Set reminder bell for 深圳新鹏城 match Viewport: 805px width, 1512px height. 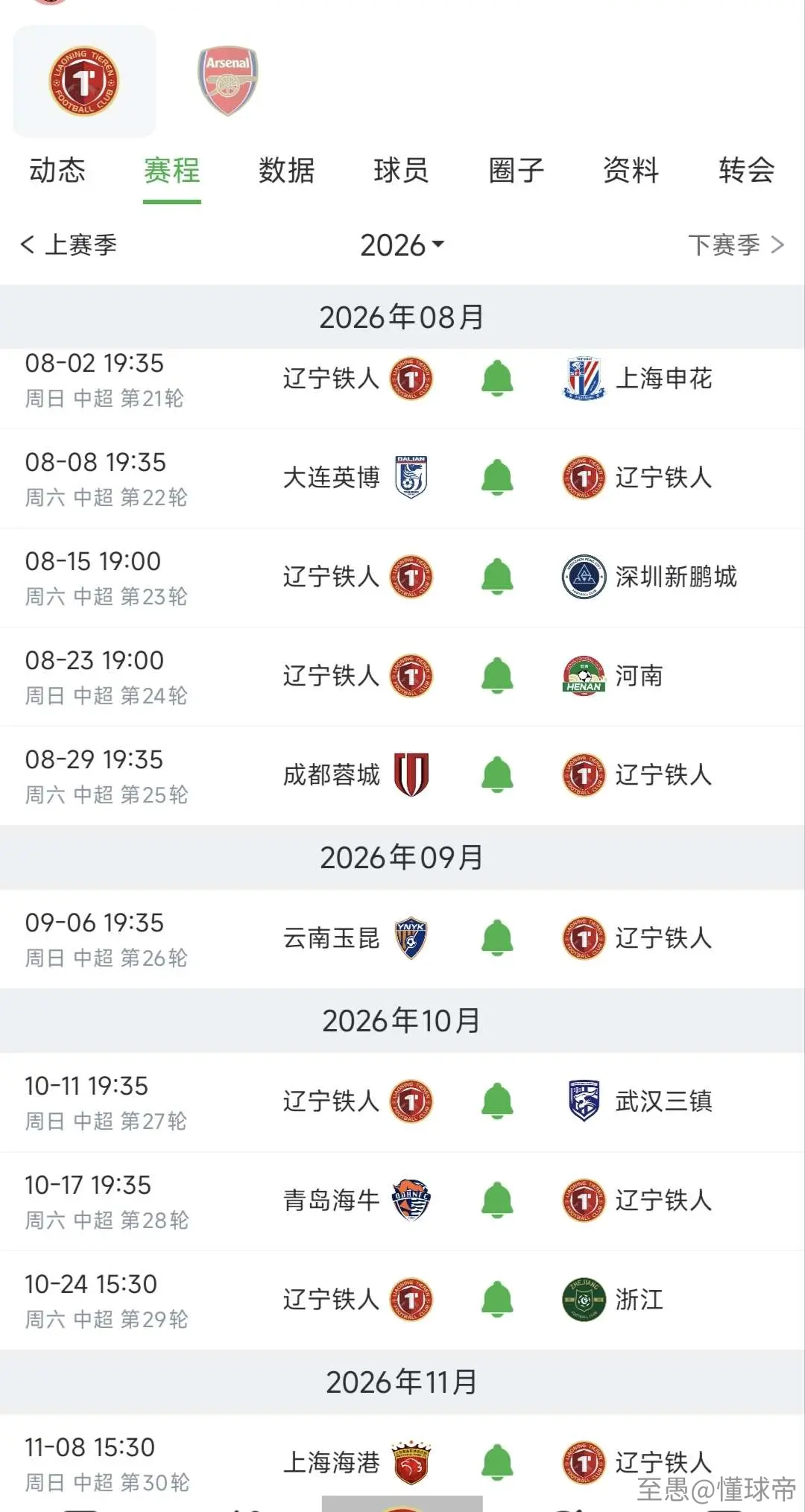pyautogui.click(x=497, y=577)
